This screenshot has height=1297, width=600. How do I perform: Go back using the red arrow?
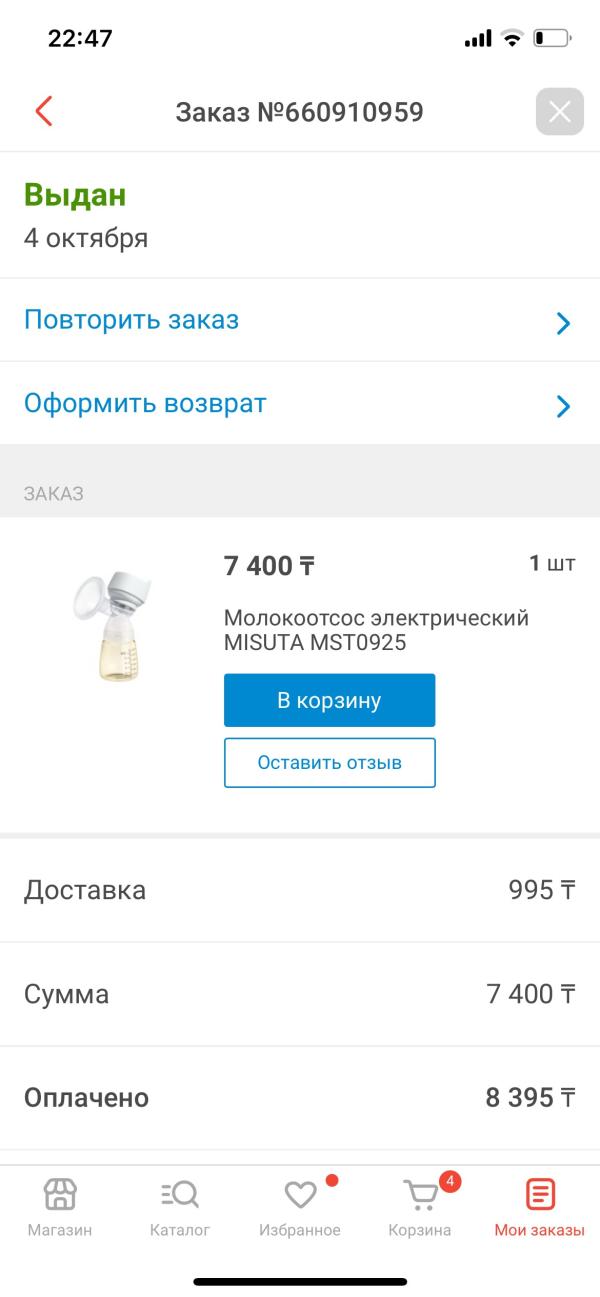tap(43, 111)
